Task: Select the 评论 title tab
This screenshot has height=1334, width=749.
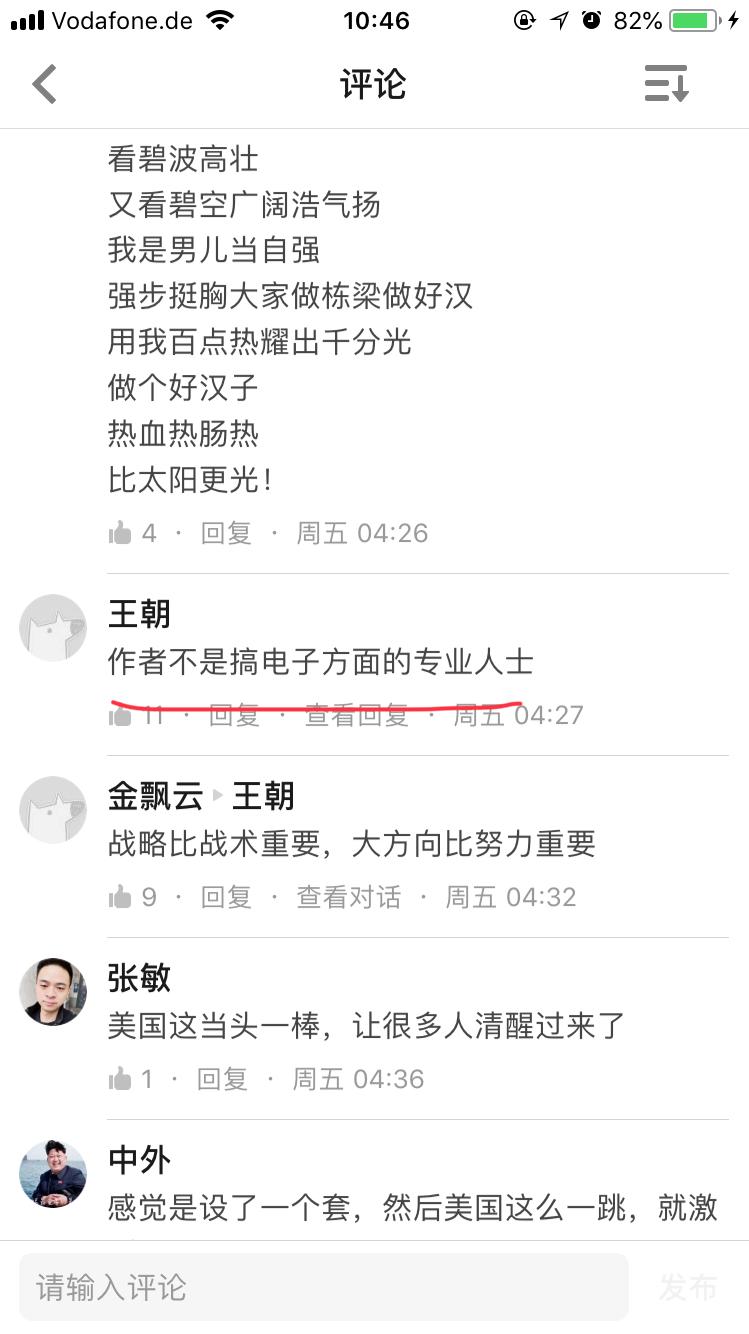Action: coord(374,84)
